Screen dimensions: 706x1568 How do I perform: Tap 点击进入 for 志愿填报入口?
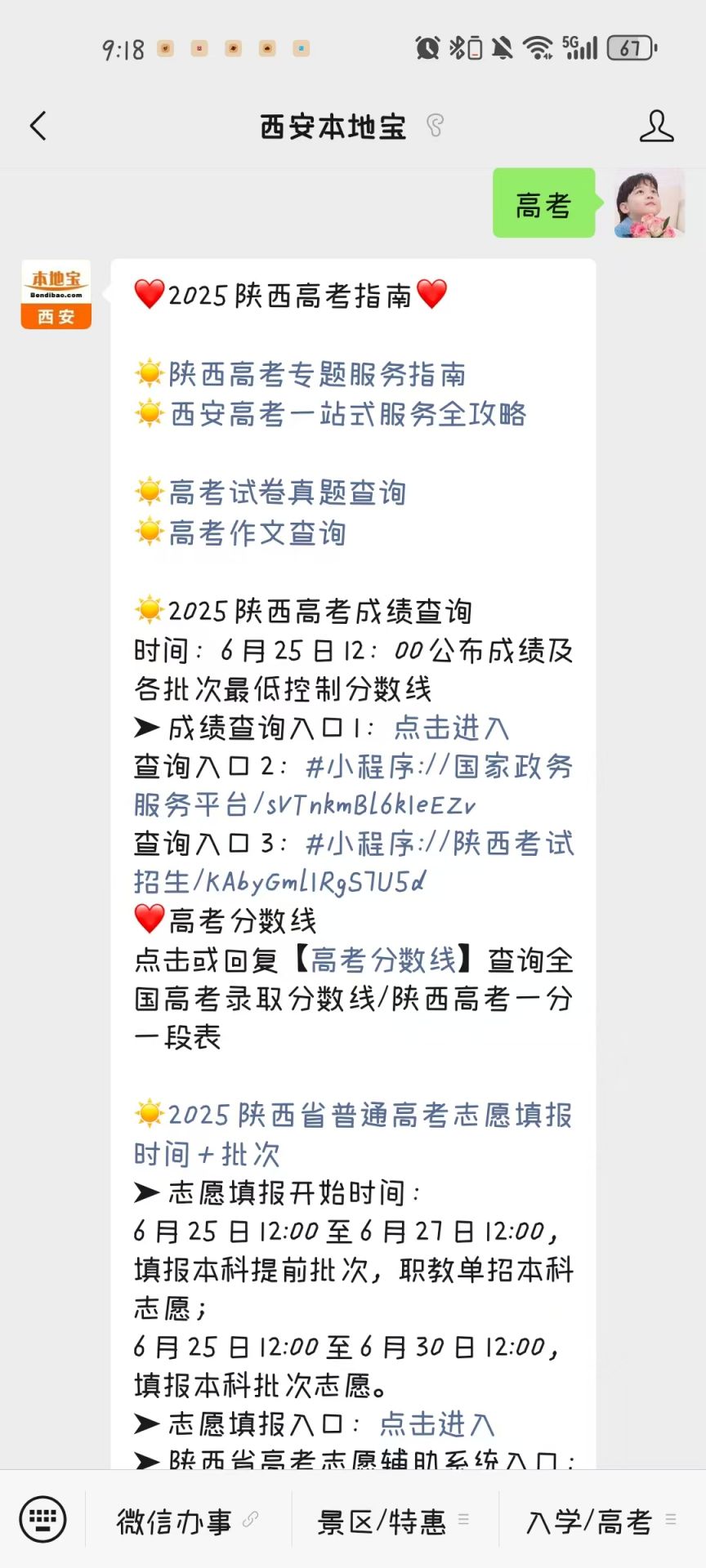click(436, 1424)
